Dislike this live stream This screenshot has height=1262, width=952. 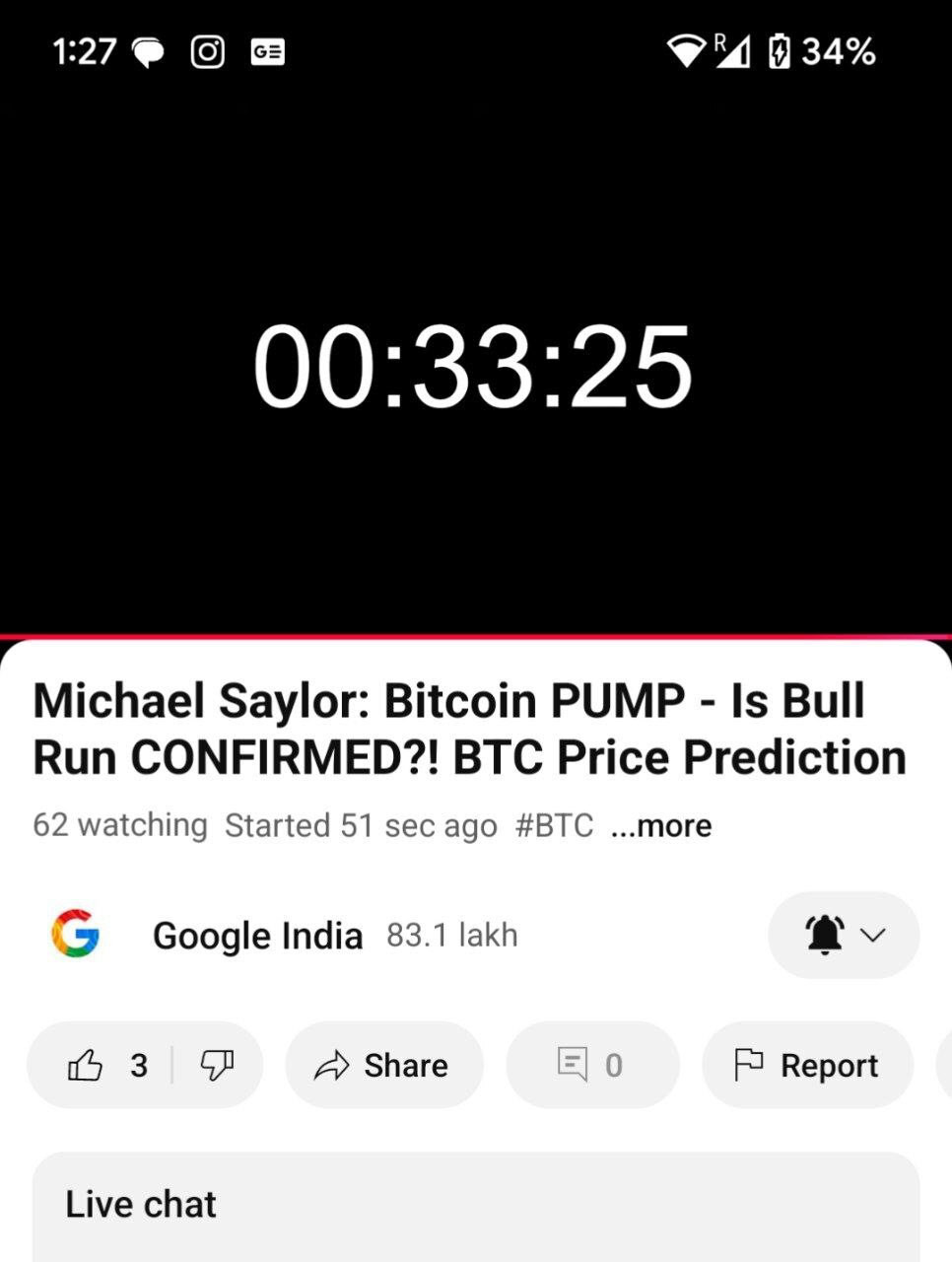(217, 1066)
